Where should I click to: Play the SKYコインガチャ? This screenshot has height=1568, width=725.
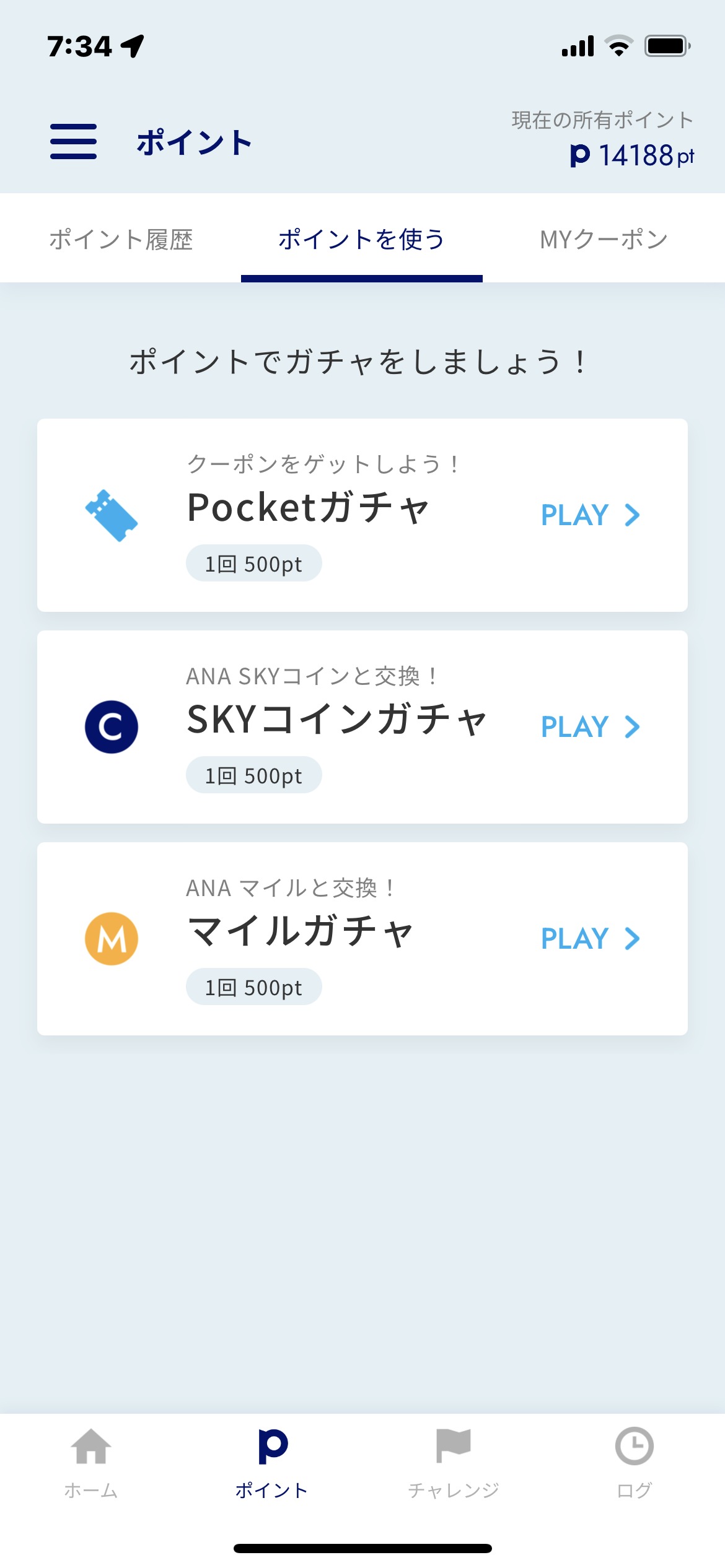(589, 727)
